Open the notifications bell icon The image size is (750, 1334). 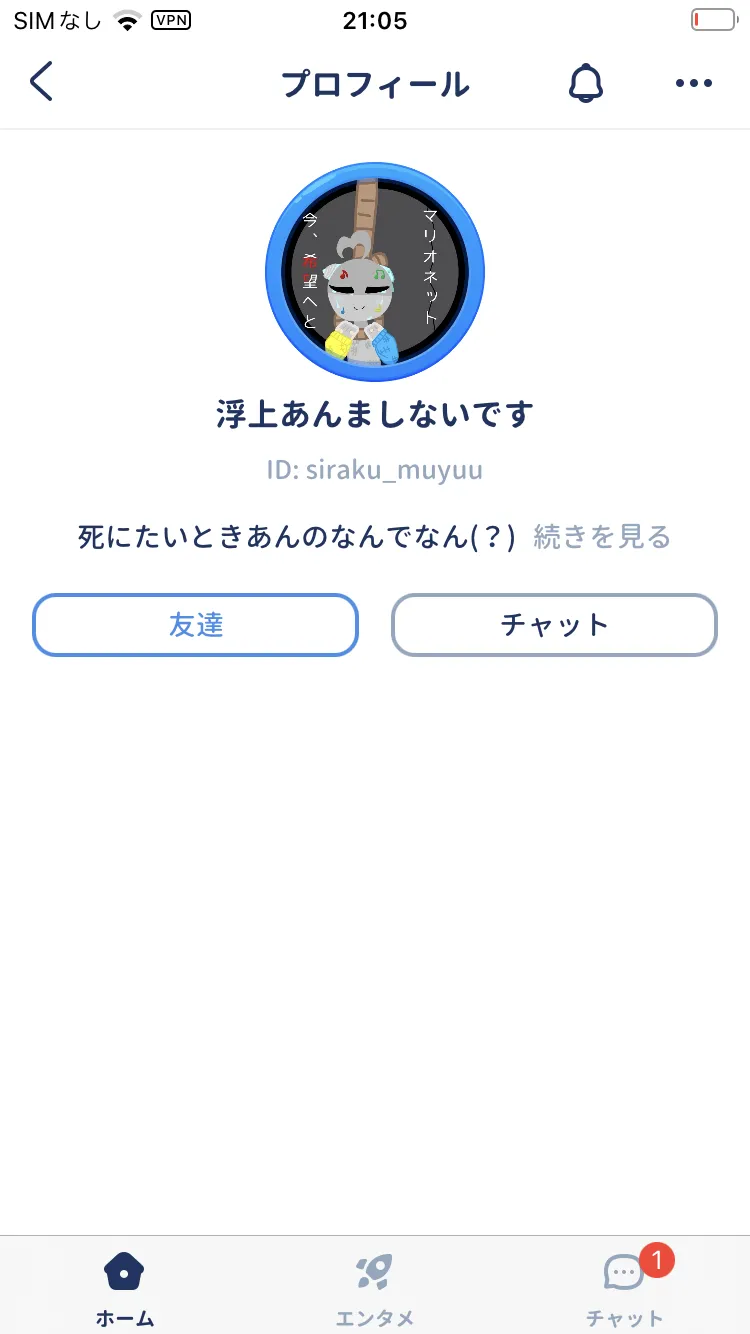[586, 83]
